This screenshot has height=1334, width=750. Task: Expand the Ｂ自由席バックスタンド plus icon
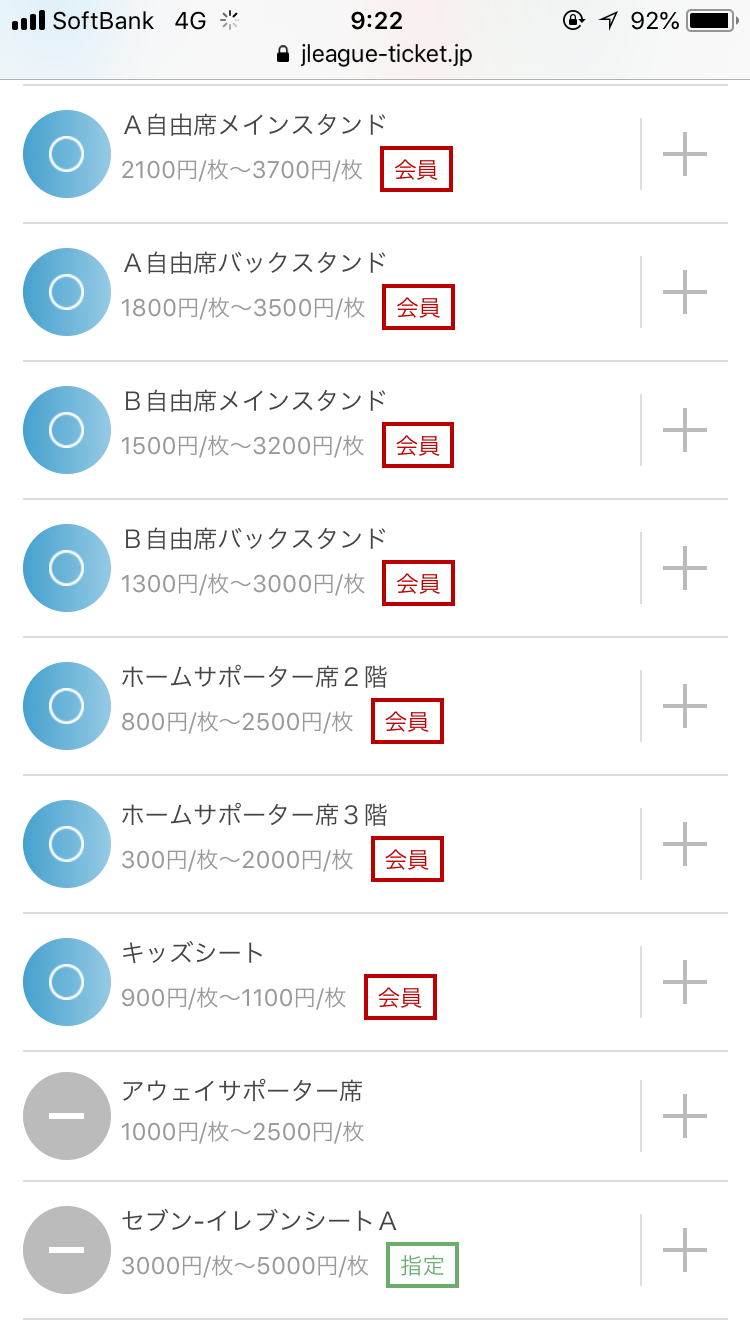tap(685, 568)
